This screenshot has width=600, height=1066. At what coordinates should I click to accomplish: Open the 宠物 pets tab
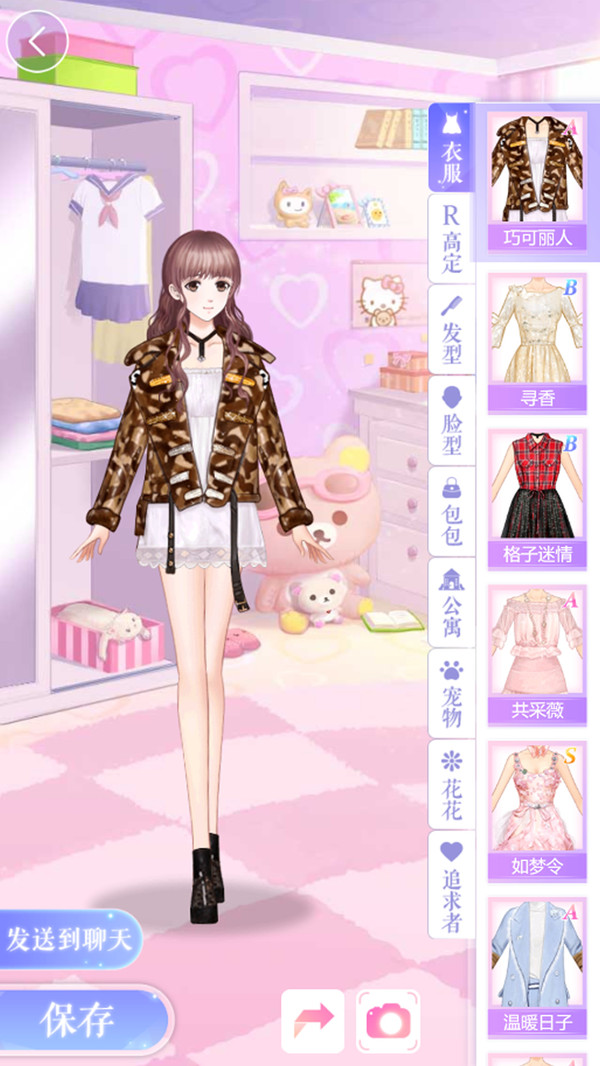click(x=451, y=693)
